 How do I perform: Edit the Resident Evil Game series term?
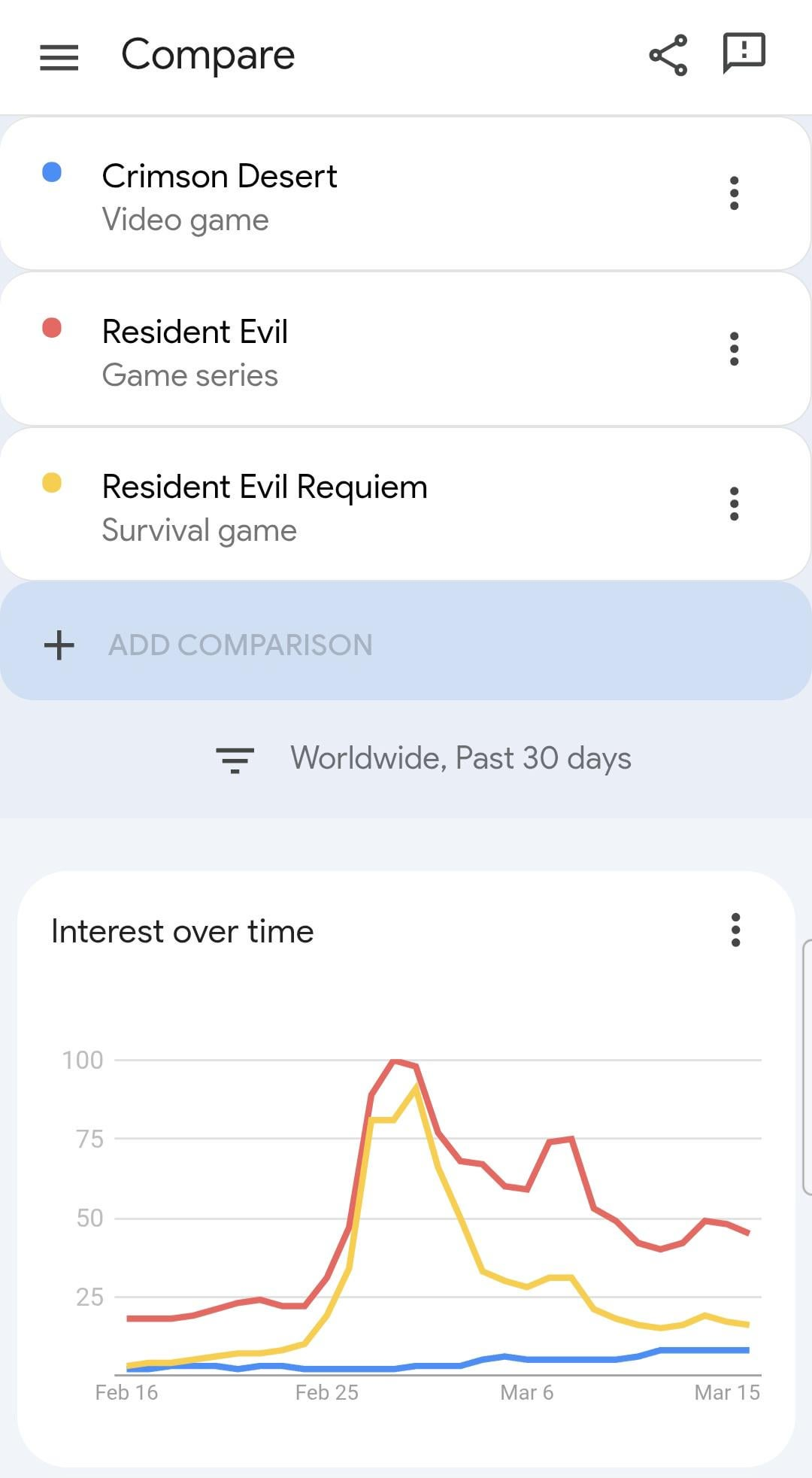click(x=195, y=351)
